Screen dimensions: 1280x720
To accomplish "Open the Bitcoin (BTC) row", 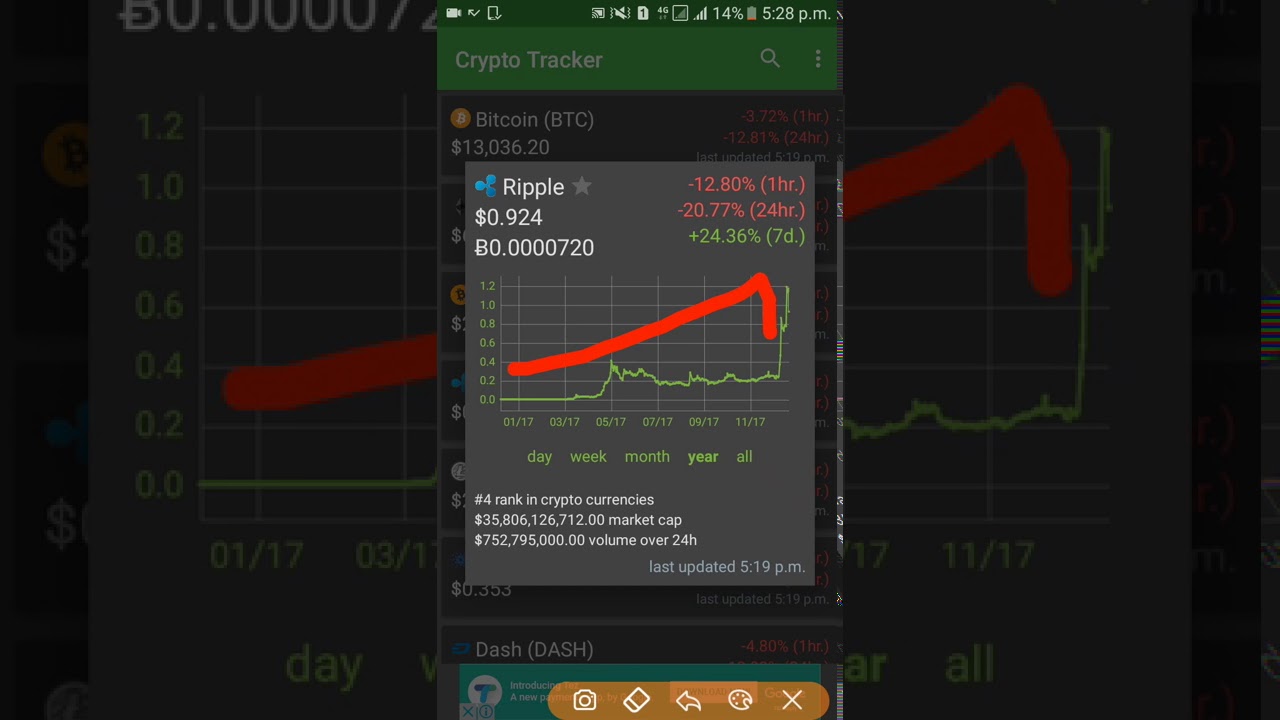I will (534, 120).
